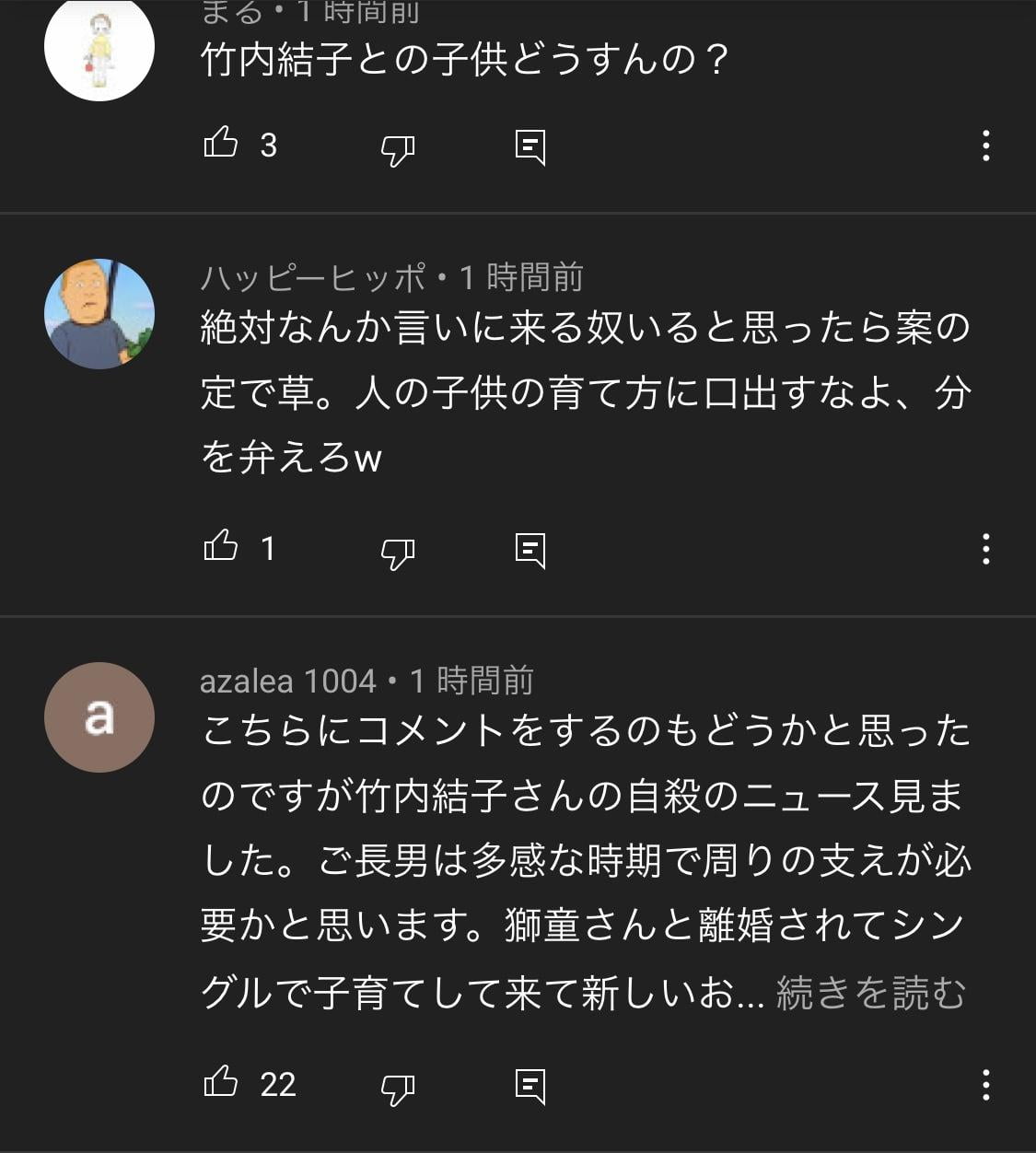Viewport: 1036px width, 1153px height.
Task: Dislike まる's comment
Action: [398, 147]
